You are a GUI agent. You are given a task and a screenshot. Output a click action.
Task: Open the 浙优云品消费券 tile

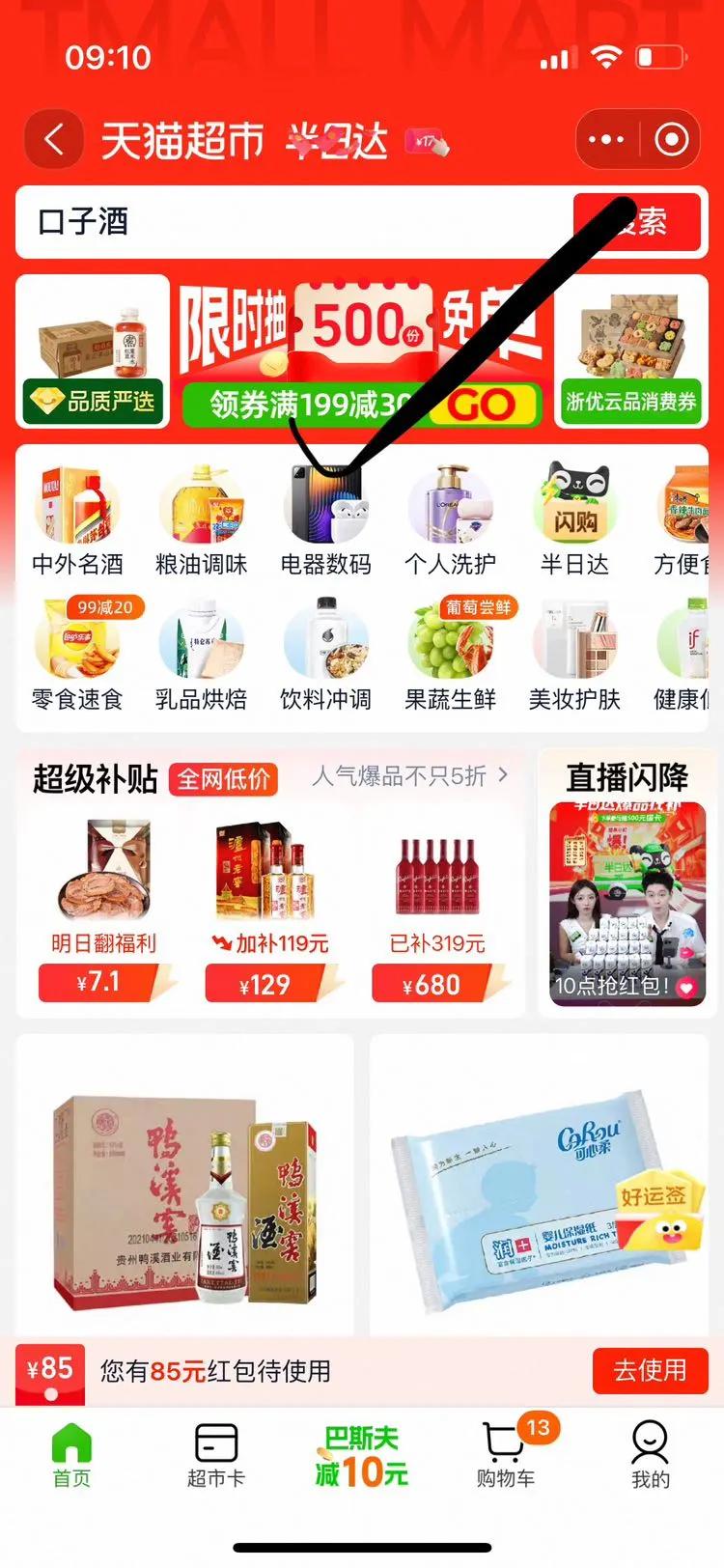(x=631, y=350)
